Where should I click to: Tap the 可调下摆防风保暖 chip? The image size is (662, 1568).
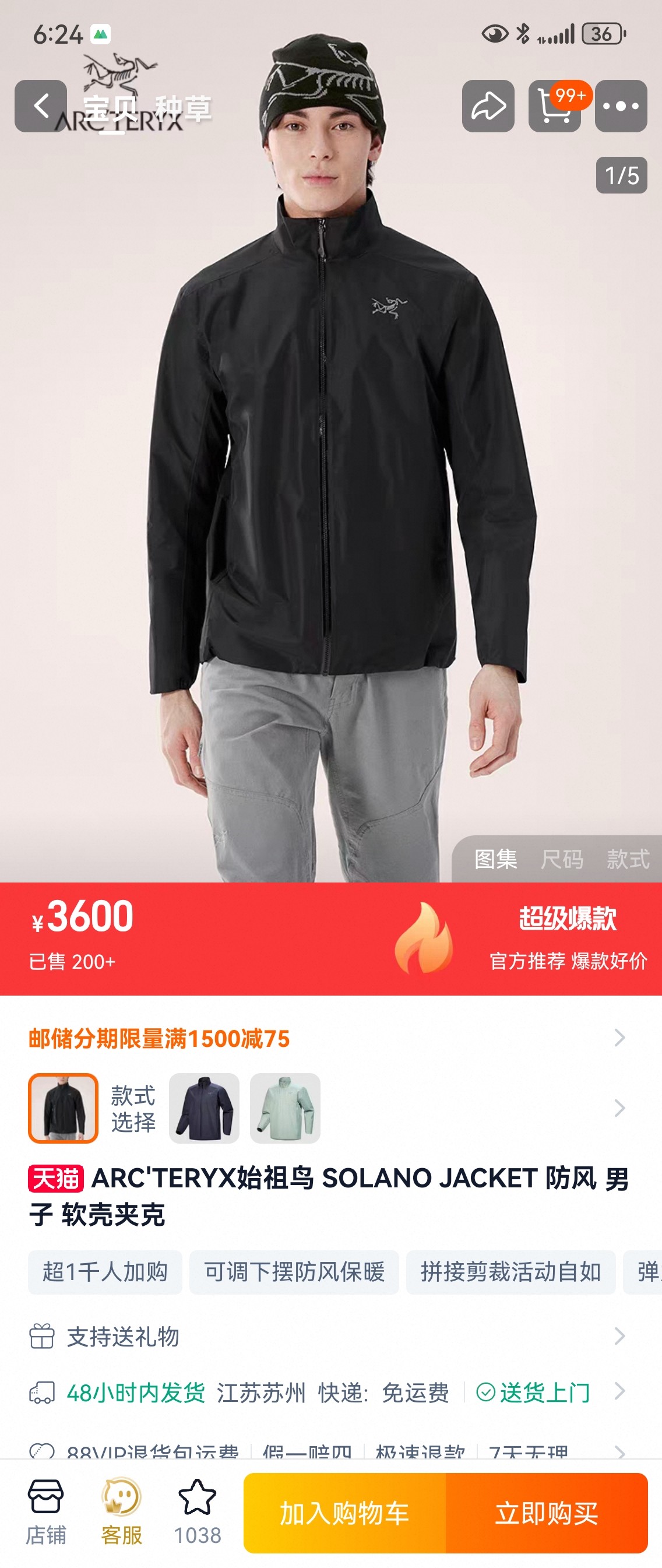pos(294,1272)
